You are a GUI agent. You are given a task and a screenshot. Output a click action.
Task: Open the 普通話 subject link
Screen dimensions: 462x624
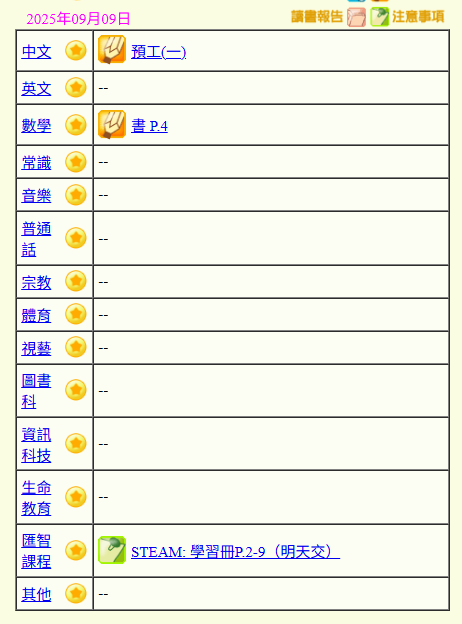[36, 239]
